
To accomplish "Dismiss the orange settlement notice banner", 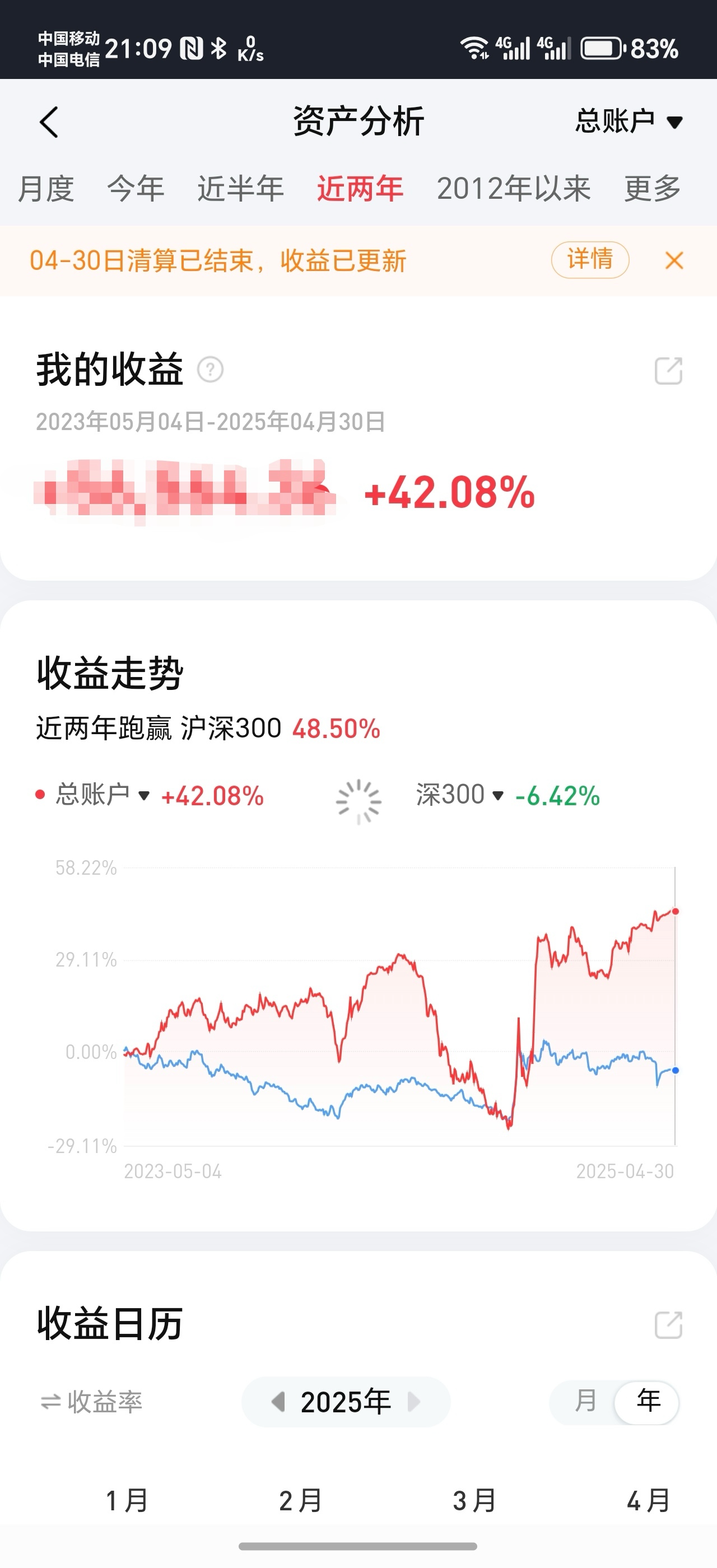I will click(x=674, y=260).
